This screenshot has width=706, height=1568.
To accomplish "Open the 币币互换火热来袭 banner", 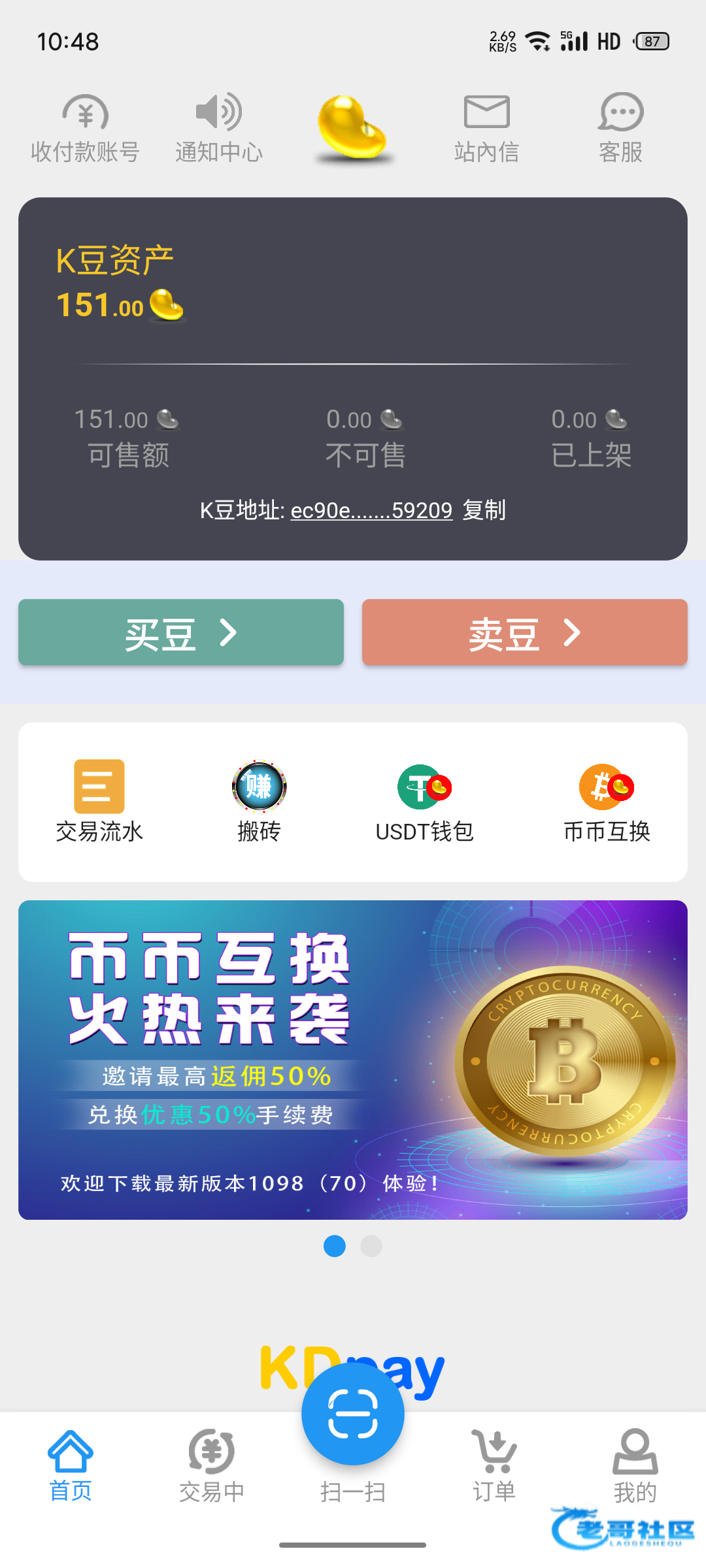I will pos(353,1060).
